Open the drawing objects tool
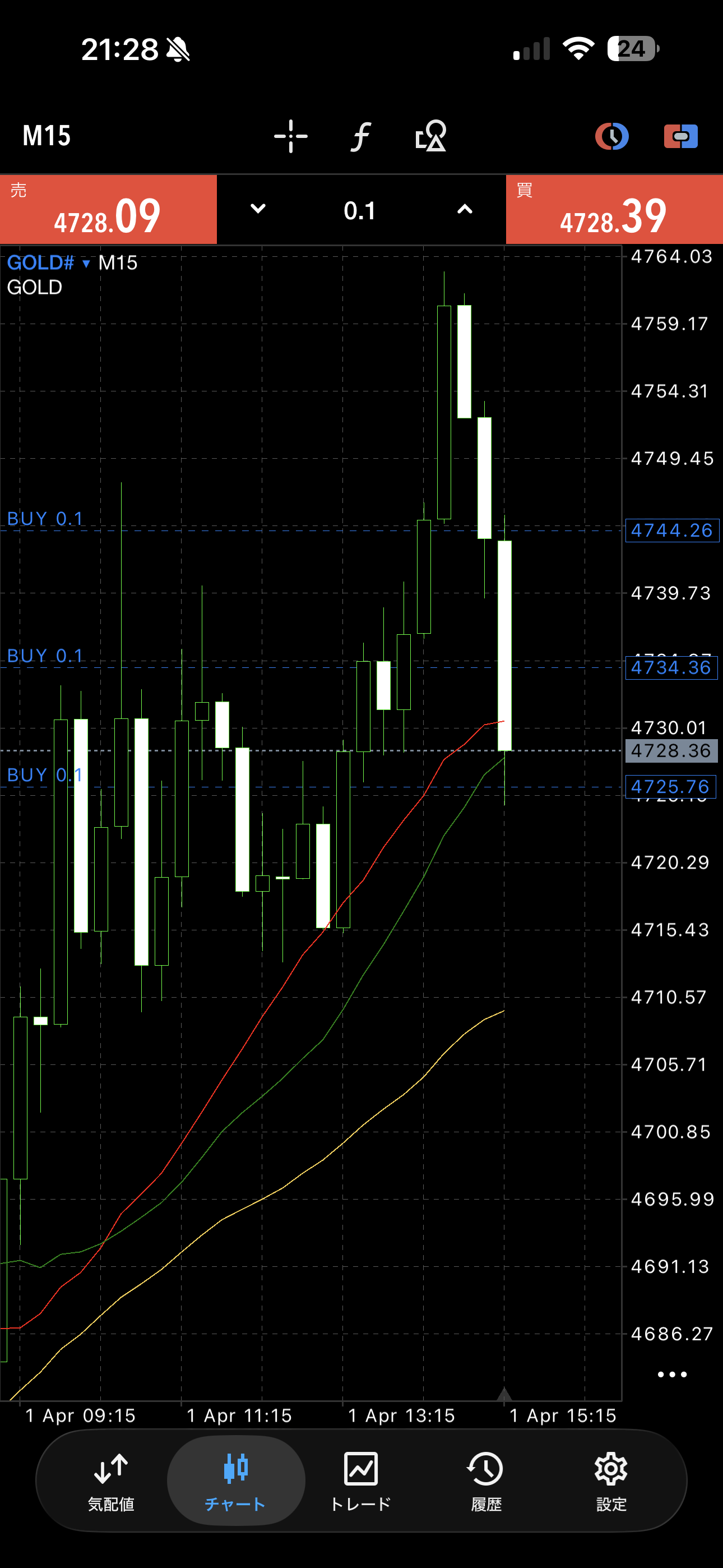This screenshot has height=1568, width=723. [x=431, y=136]
